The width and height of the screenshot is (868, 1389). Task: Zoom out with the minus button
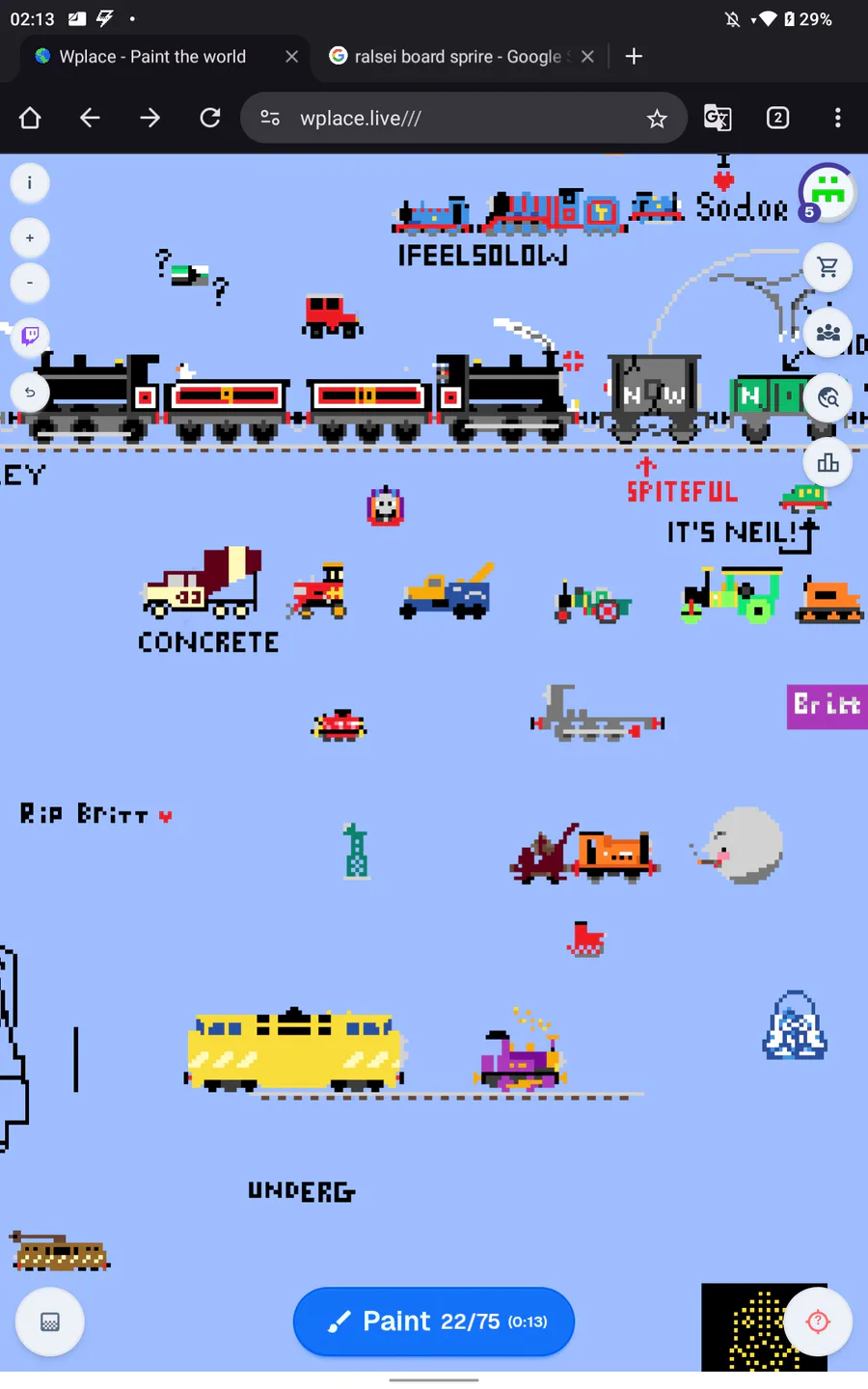tap(30, 283)
